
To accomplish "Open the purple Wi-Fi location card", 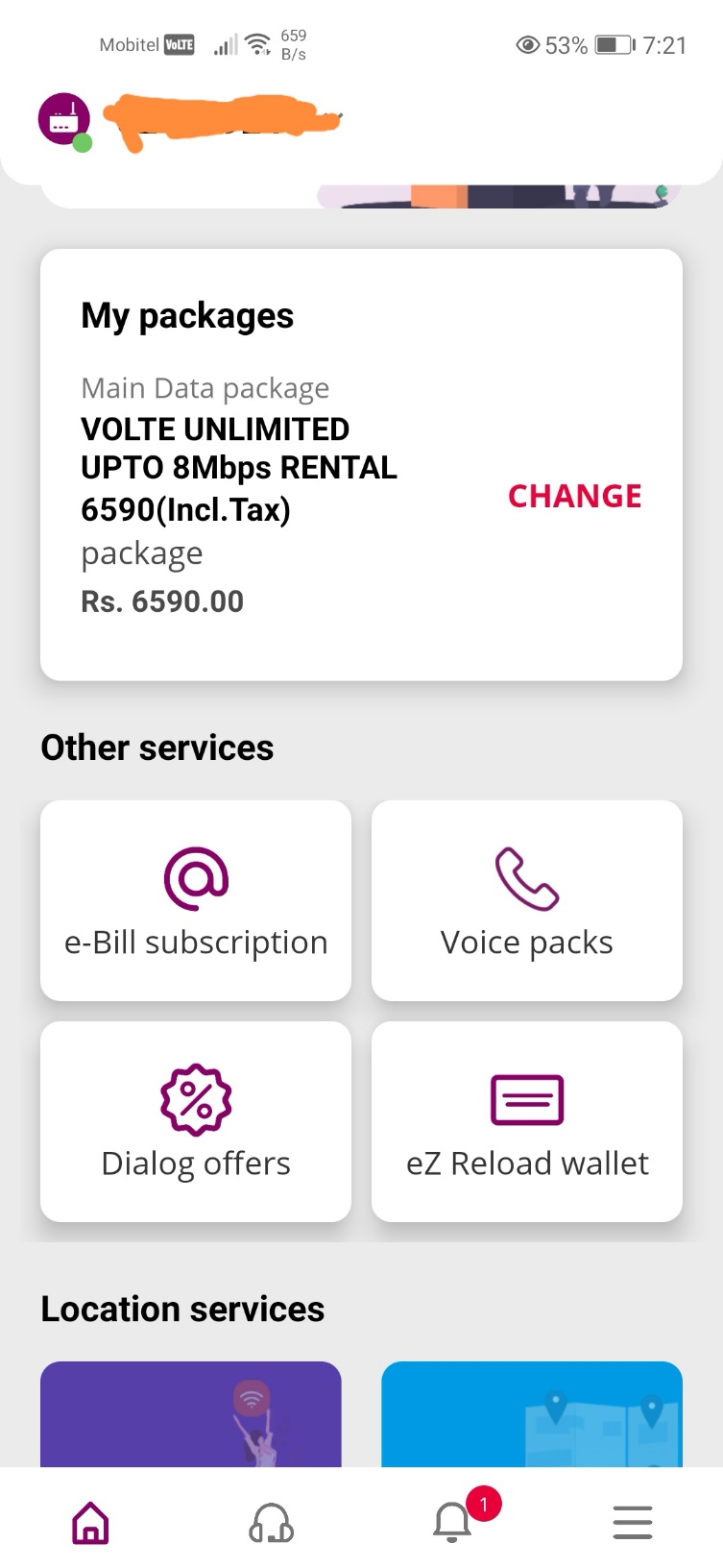I will click(x=191, y=1414).
